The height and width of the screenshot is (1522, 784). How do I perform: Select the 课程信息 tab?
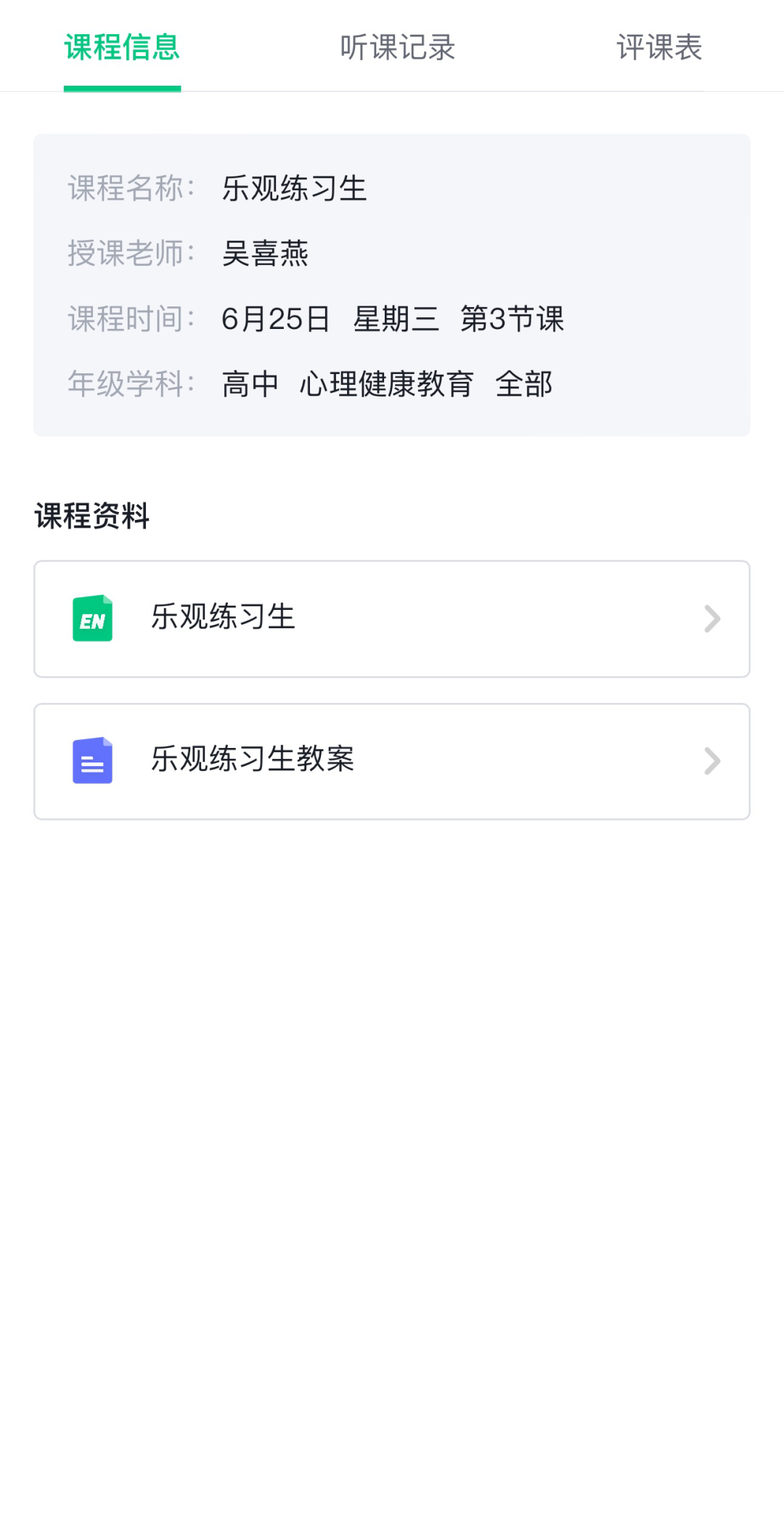(x=122, y=48)
